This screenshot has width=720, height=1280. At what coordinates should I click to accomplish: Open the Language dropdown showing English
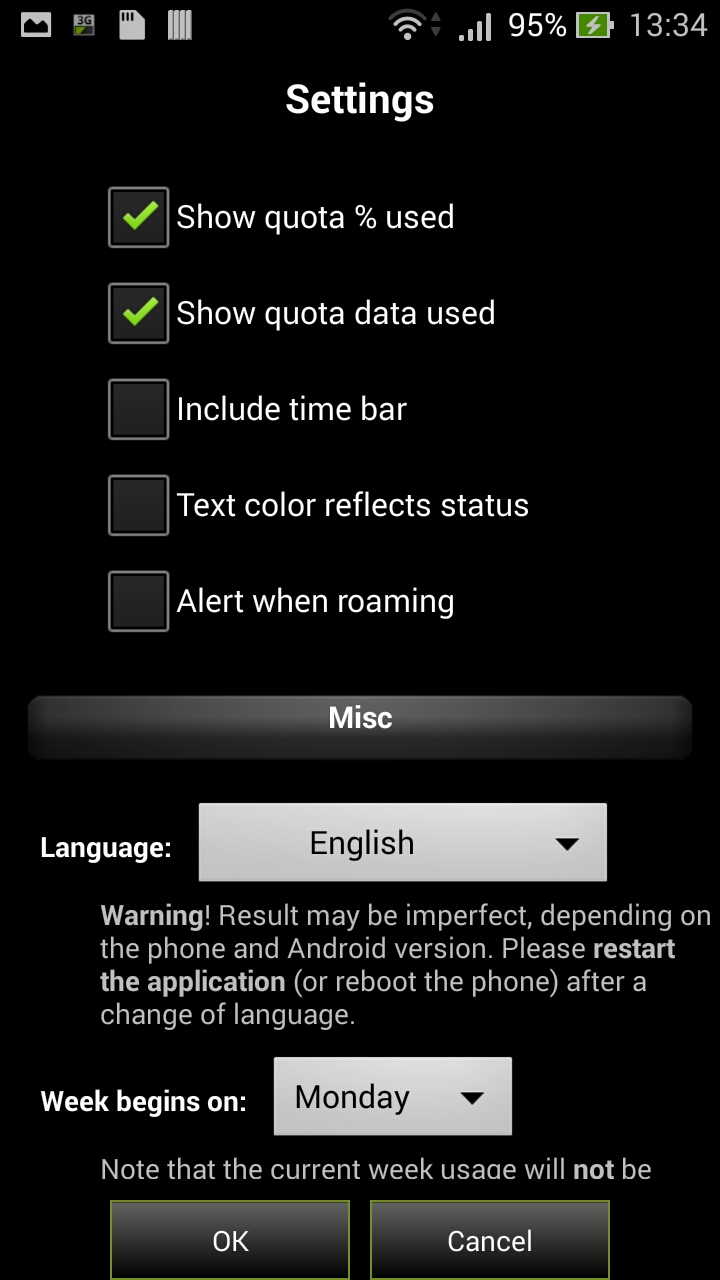[x=402, y=843]
